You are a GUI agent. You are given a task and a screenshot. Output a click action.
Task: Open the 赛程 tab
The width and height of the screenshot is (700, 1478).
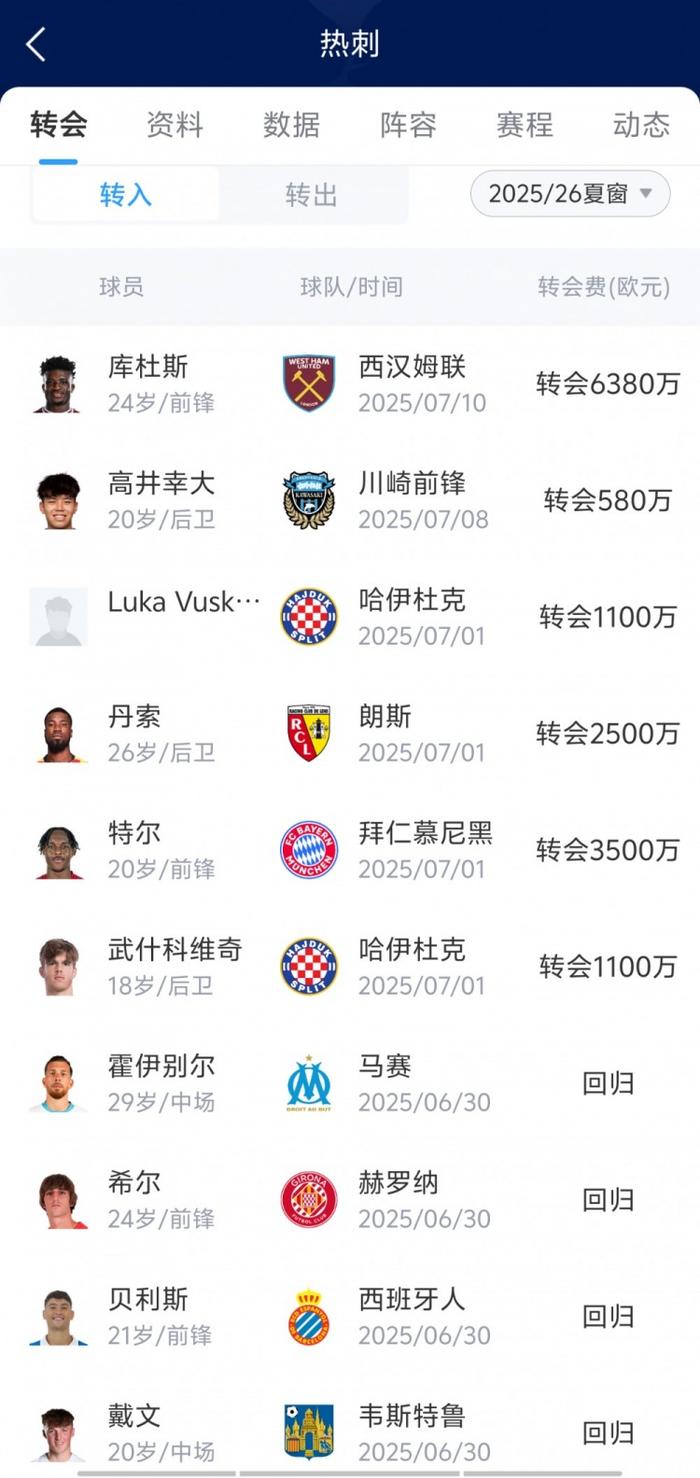click(524, 125)
